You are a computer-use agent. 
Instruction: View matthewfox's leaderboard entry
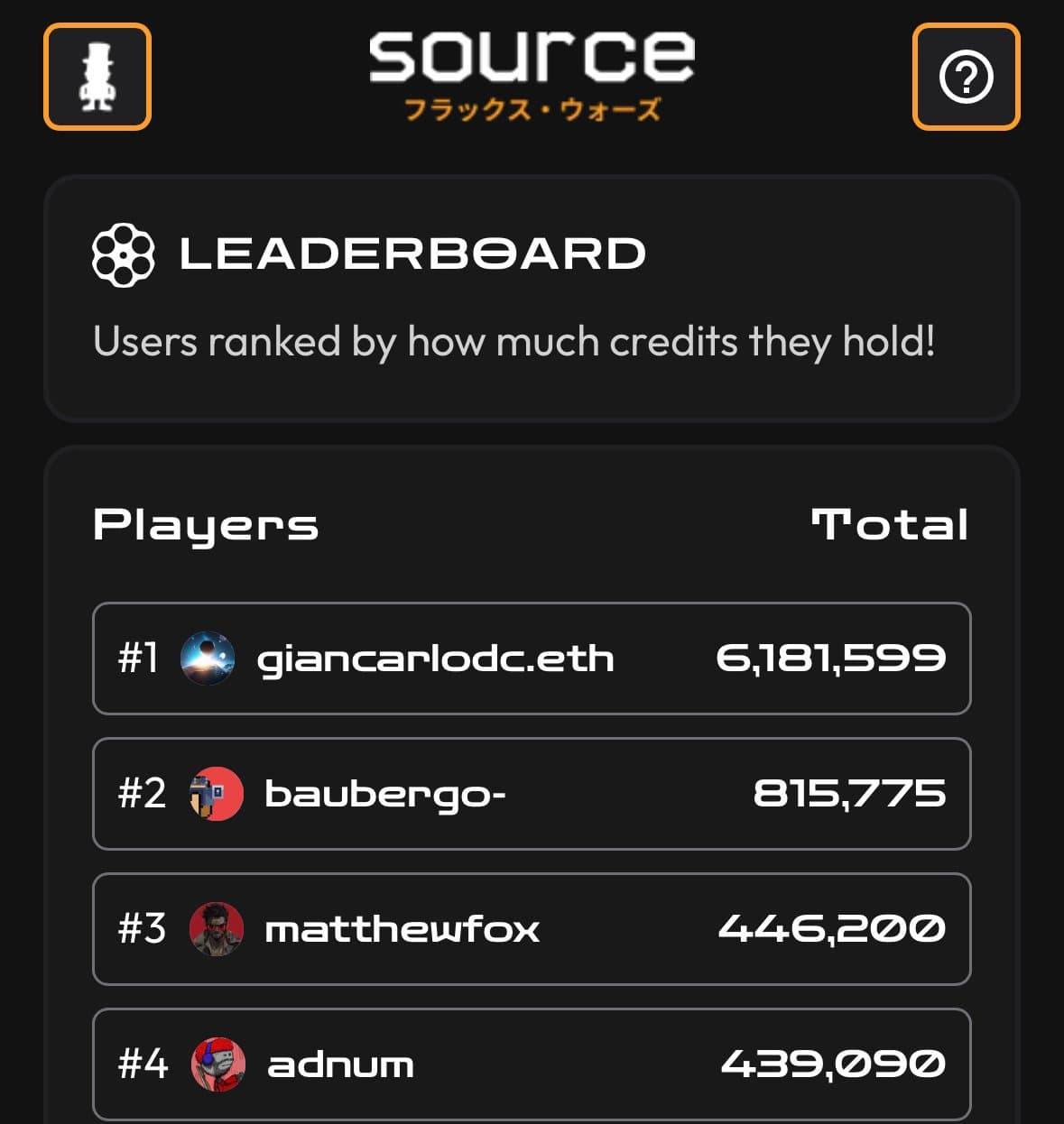coord(532,929)
